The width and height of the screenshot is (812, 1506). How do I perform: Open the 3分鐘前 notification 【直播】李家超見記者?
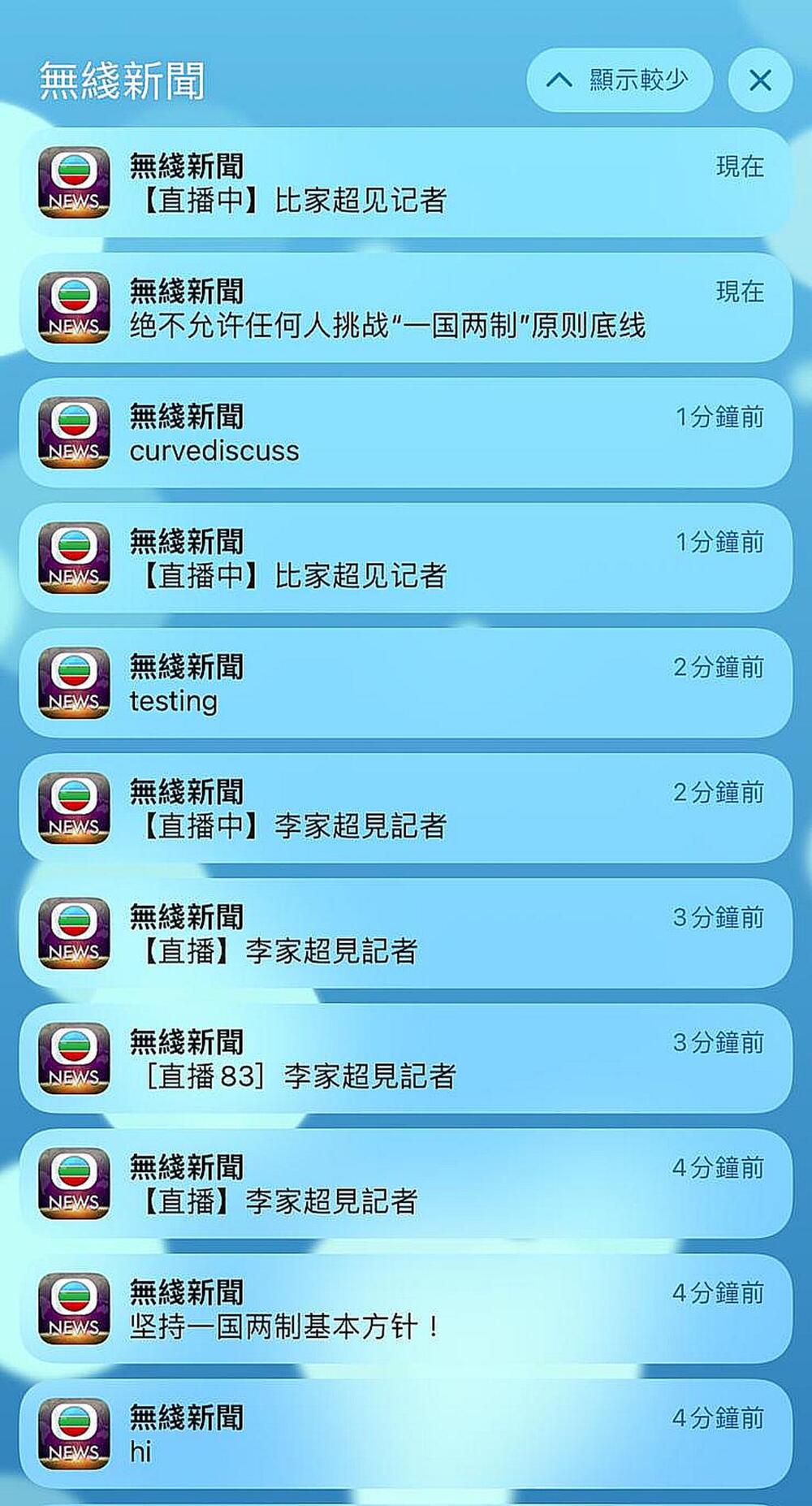tap(406, 933)
